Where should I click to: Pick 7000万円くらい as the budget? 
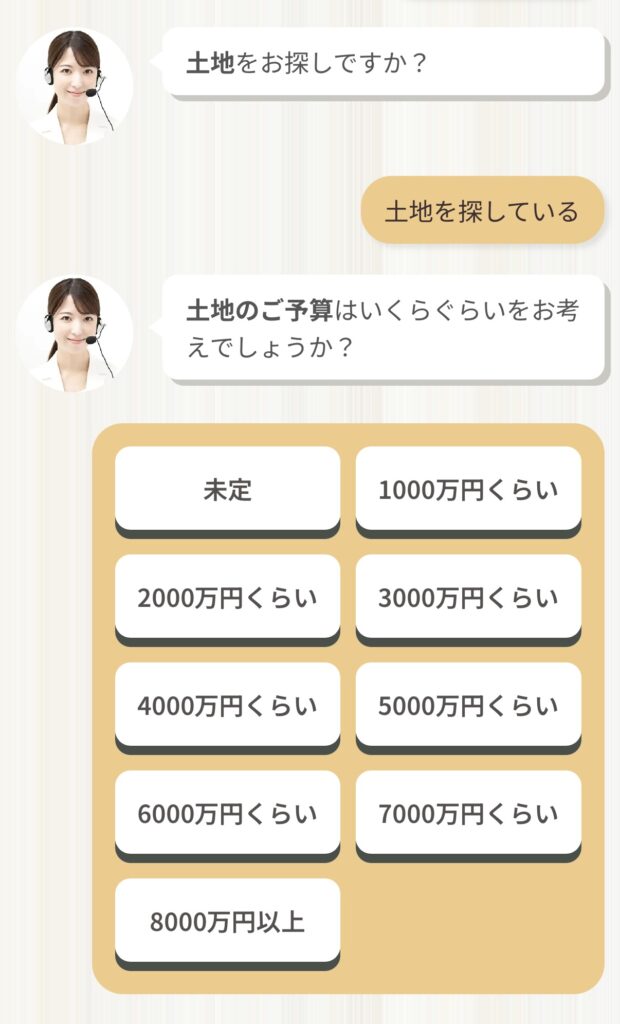pos(468,814)
